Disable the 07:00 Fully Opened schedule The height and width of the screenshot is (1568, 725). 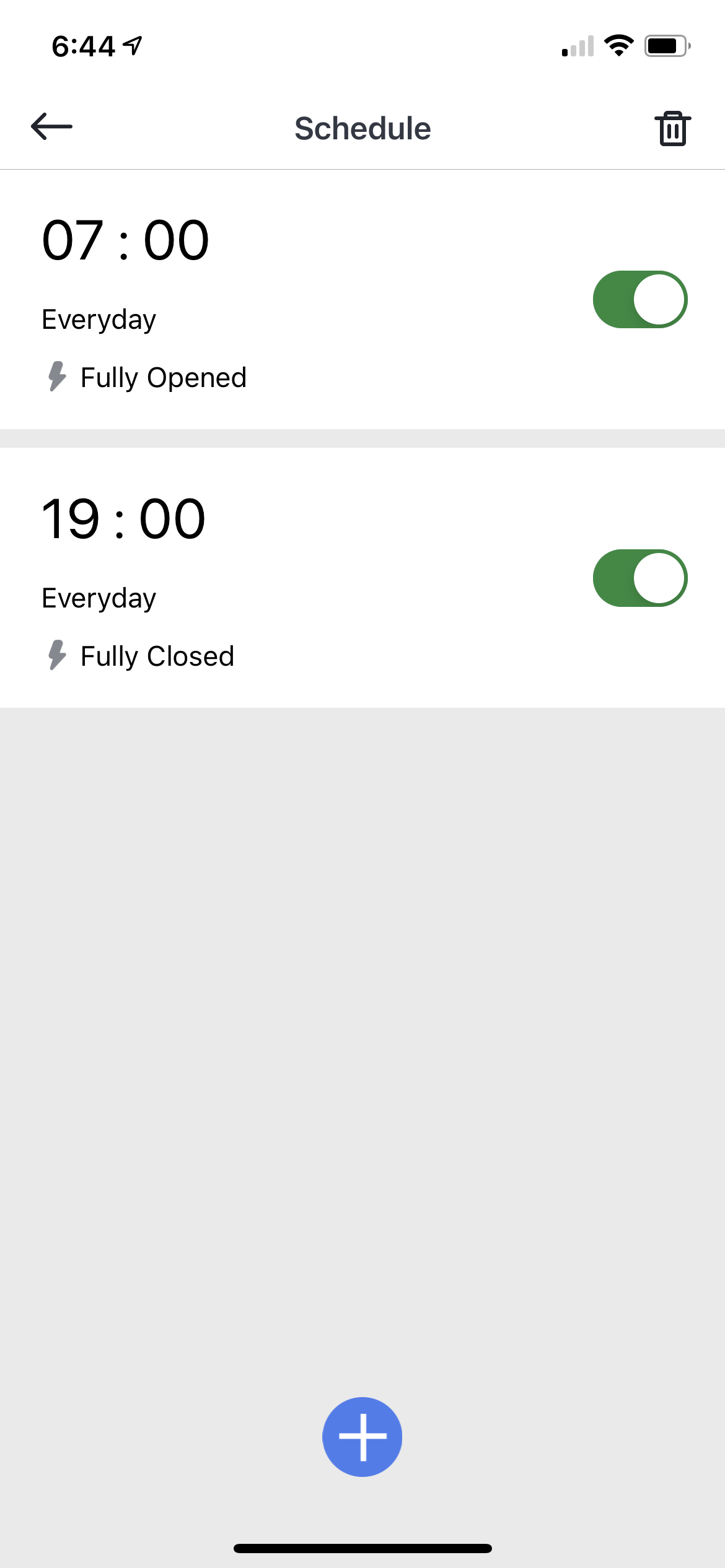pyautogui.click(x=639, y=300)
